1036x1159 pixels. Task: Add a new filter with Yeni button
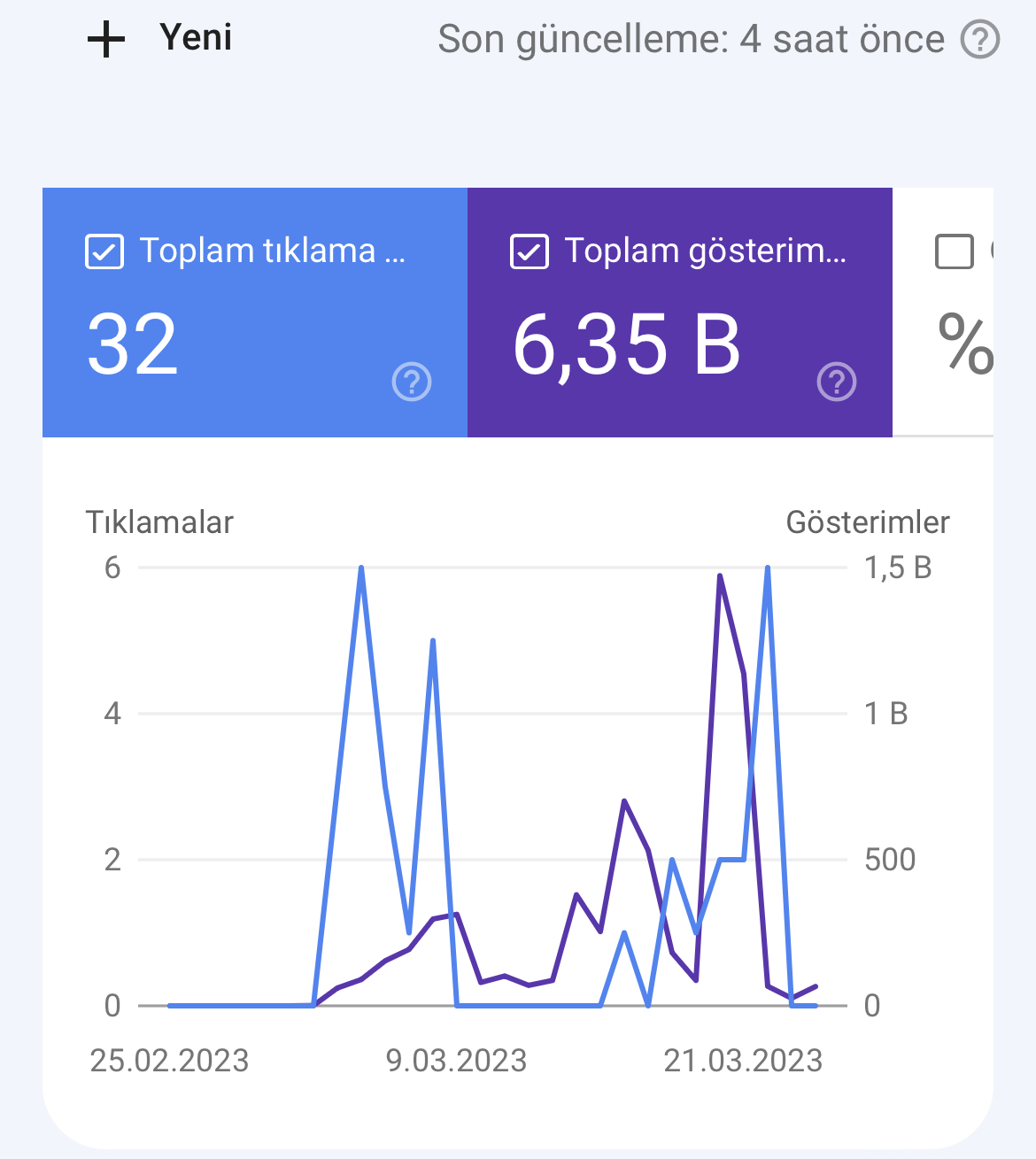160,39
